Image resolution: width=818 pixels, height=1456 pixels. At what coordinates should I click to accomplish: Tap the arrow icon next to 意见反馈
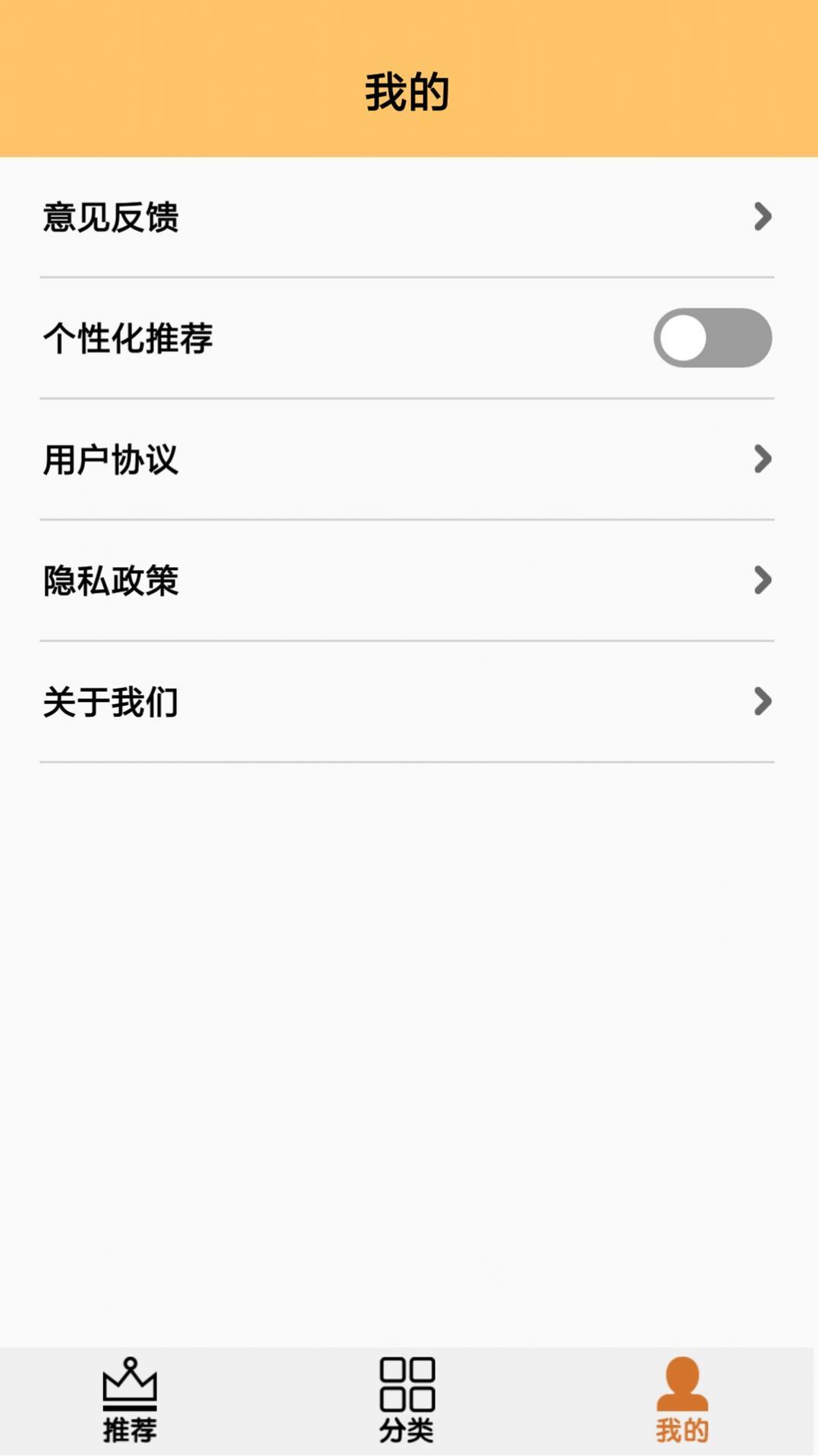click(x=763, y=216)
